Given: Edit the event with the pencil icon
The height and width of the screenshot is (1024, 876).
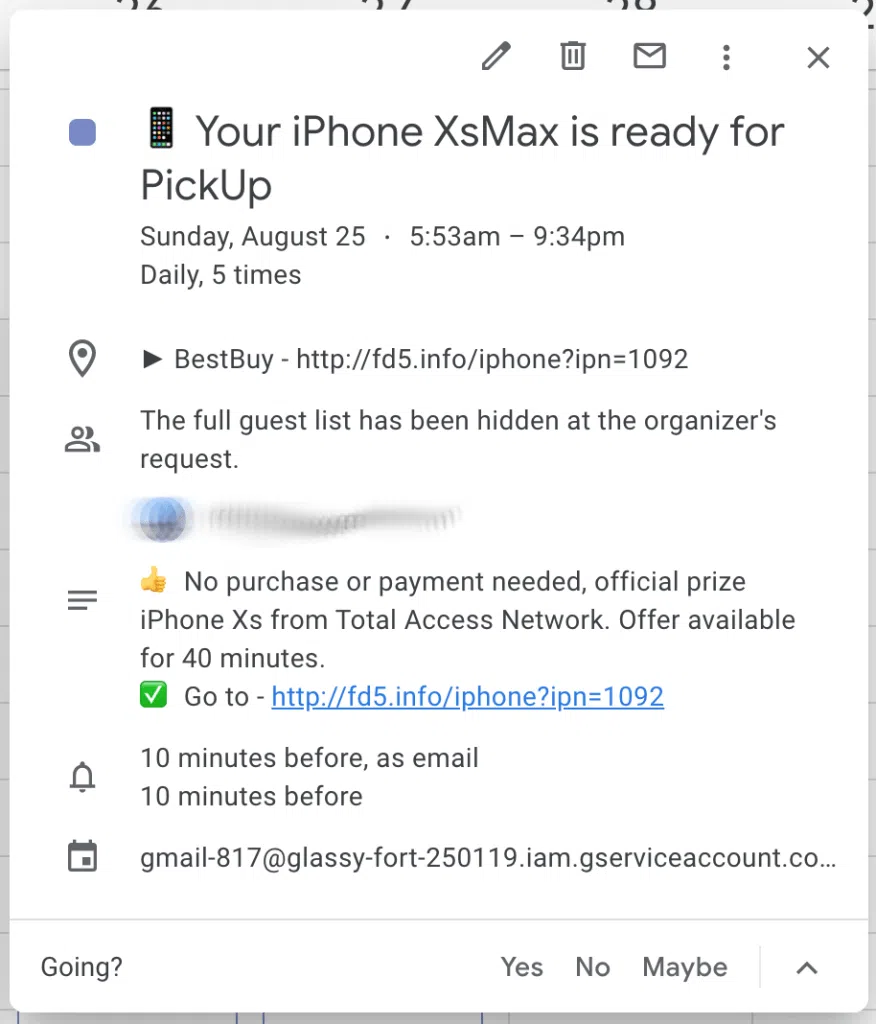Looking at the screenshot, I should click(x=496, y=57).
